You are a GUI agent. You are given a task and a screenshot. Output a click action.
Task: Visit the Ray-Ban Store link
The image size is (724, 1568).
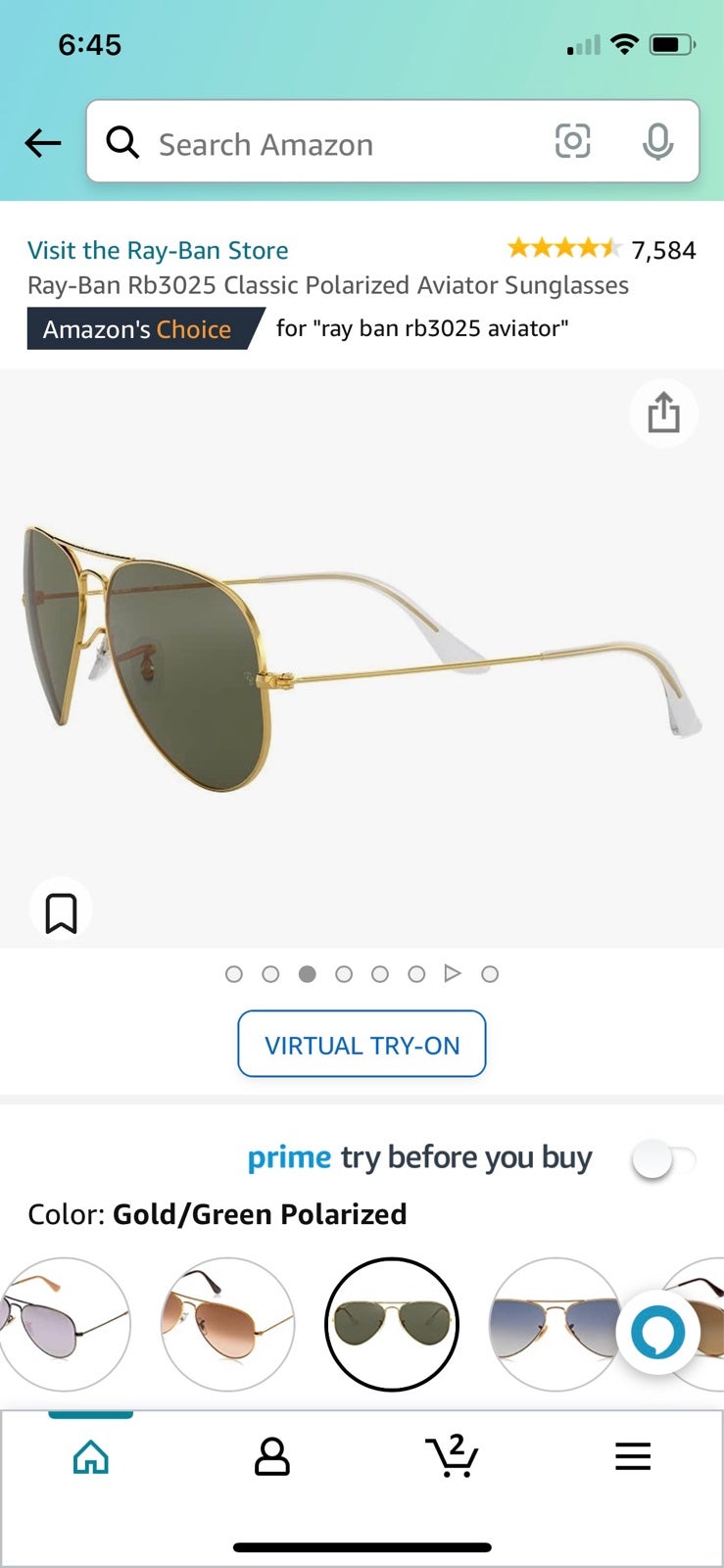(x=158, y=250)
